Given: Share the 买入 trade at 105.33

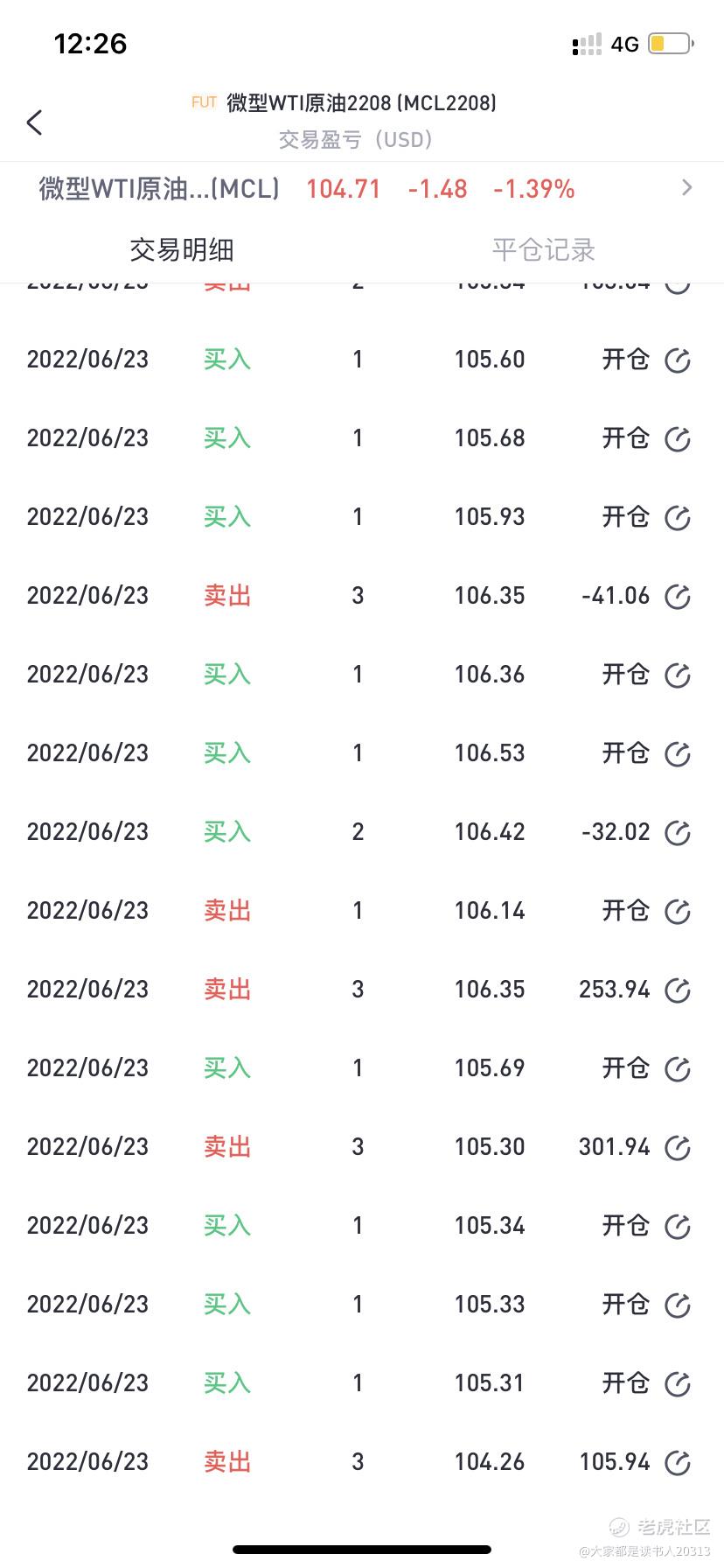Looking at the screenshot, I should click(x=678, y=1305).
